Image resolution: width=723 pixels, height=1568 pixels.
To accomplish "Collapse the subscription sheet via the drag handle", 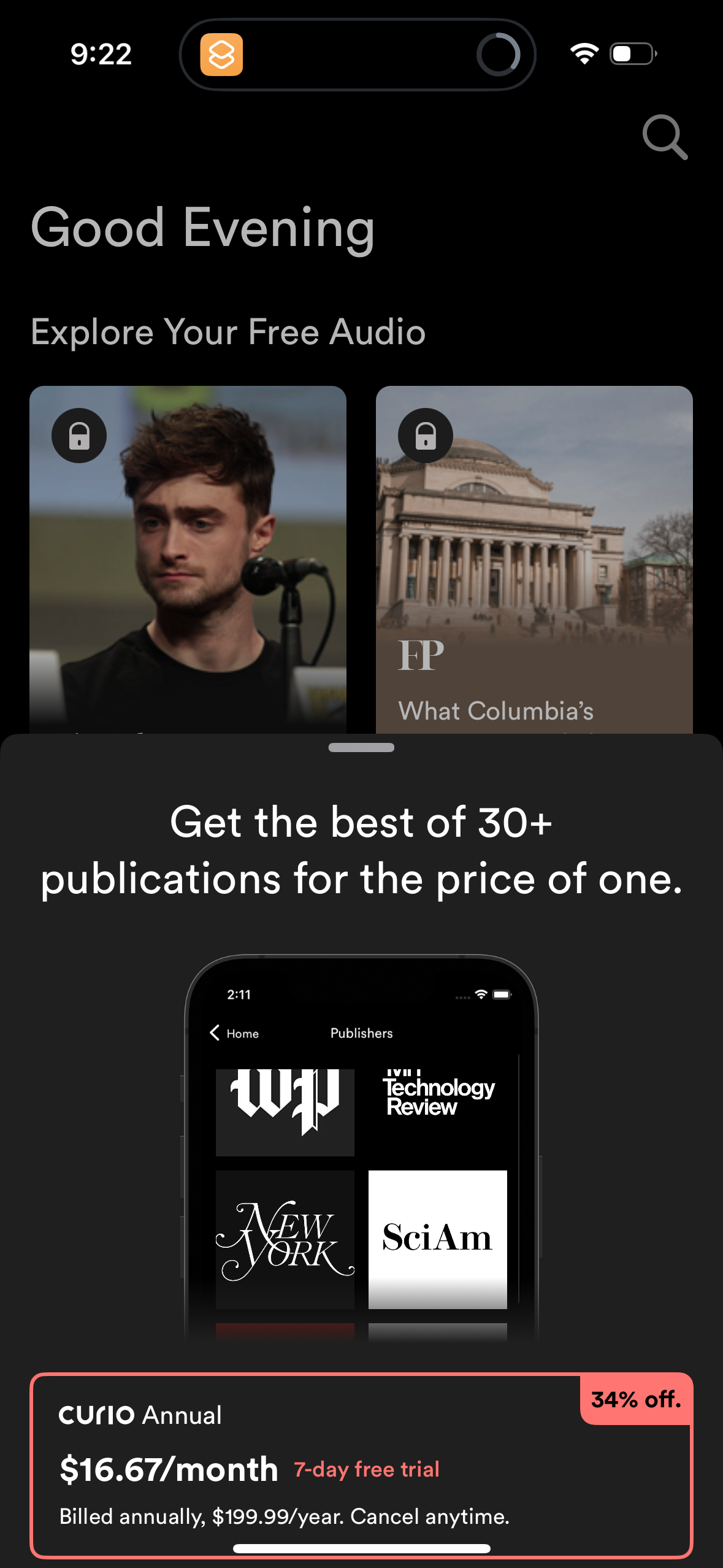I will click(361, 747).
